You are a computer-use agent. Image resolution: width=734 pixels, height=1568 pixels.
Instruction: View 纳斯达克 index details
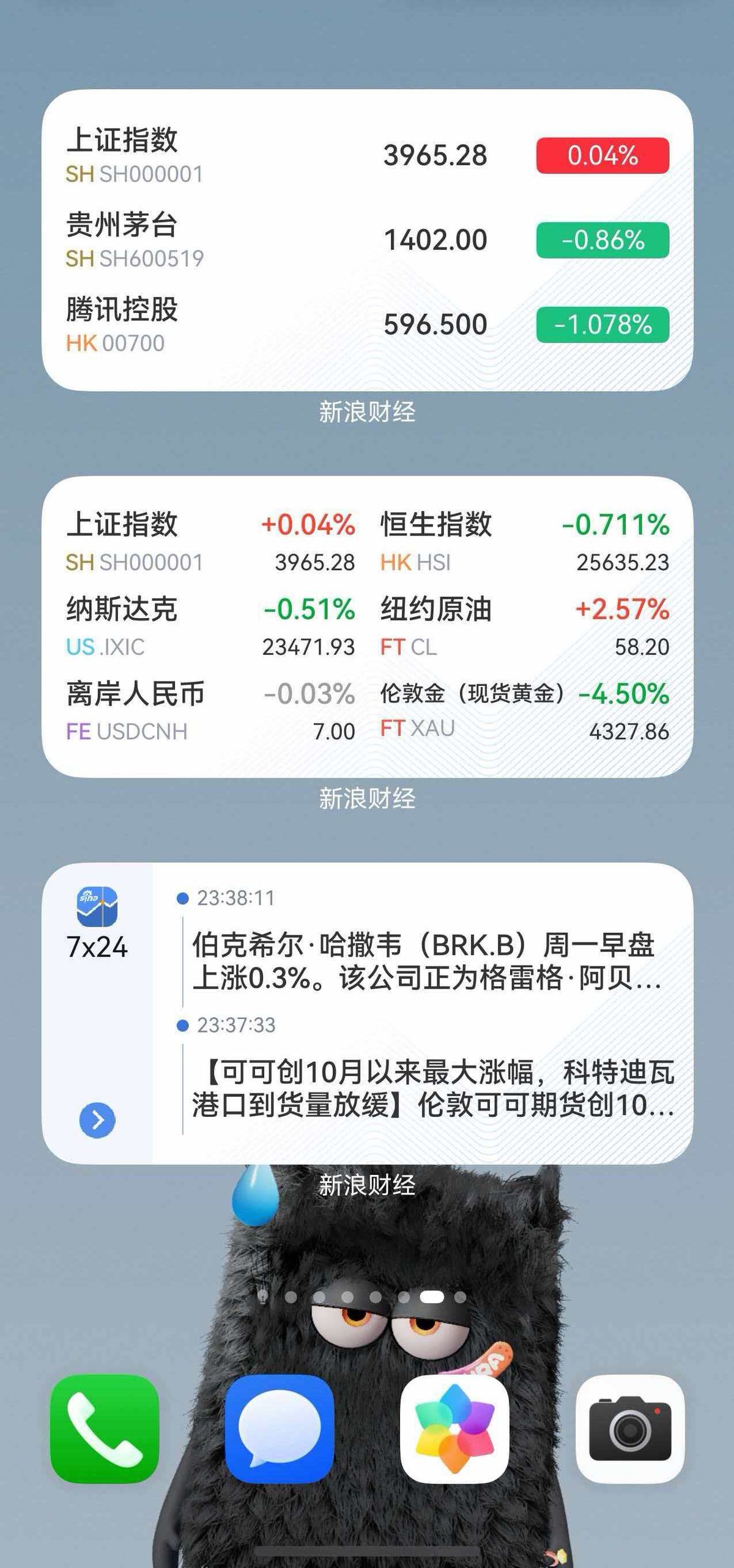click(x=210, y=627)
